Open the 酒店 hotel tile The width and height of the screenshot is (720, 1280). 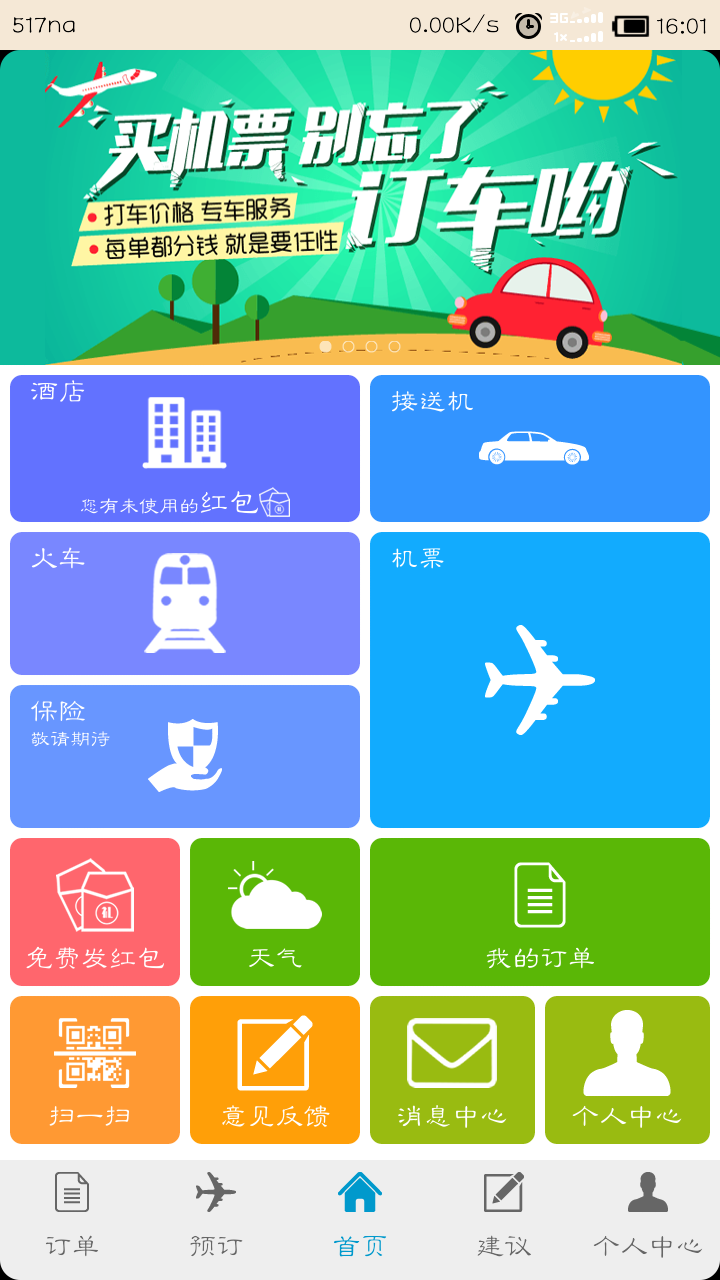185,448
